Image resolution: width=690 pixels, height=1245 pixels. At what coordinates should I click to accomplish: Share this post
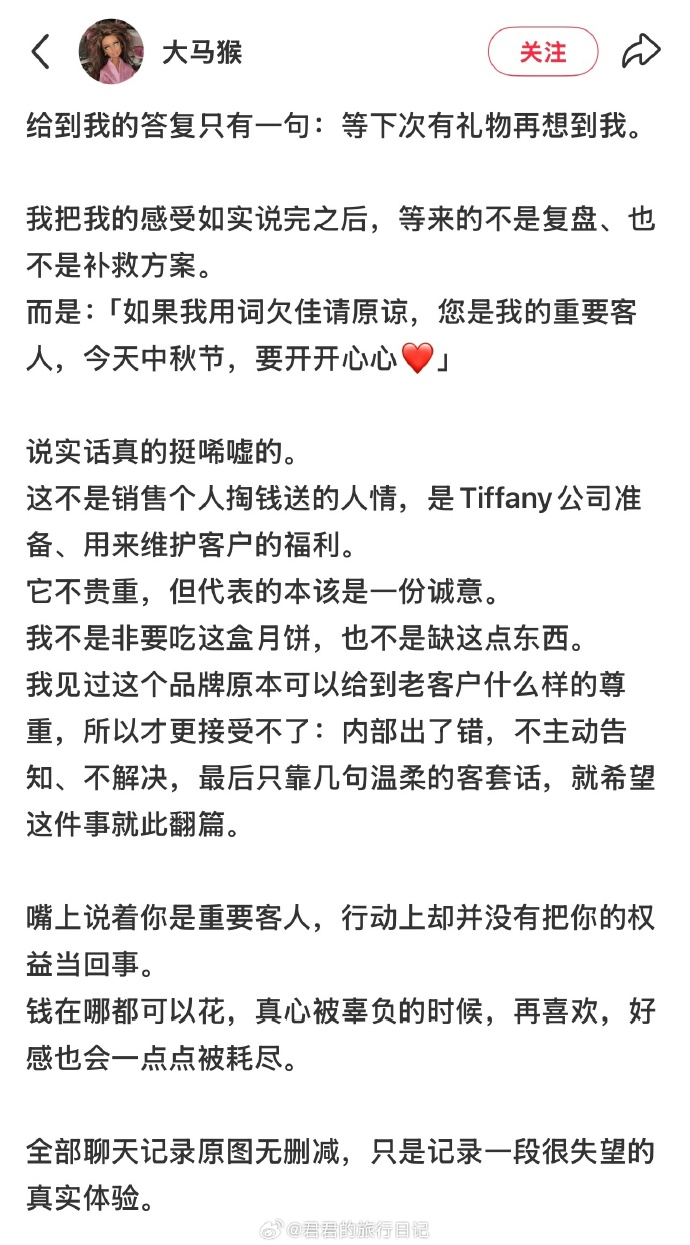tap(641, 52)
